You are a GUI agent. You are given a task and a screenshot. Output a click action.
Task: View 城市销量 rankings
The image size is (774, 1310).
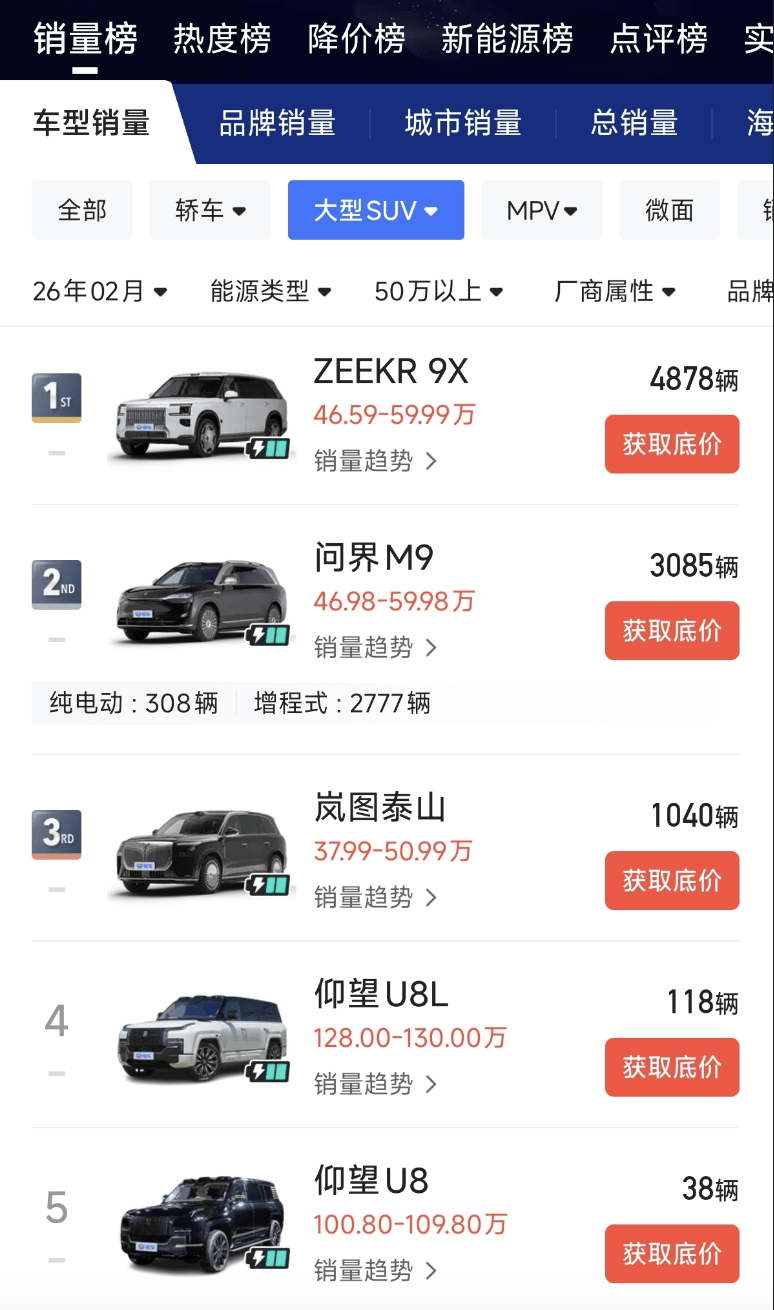(x=463, y=123)
